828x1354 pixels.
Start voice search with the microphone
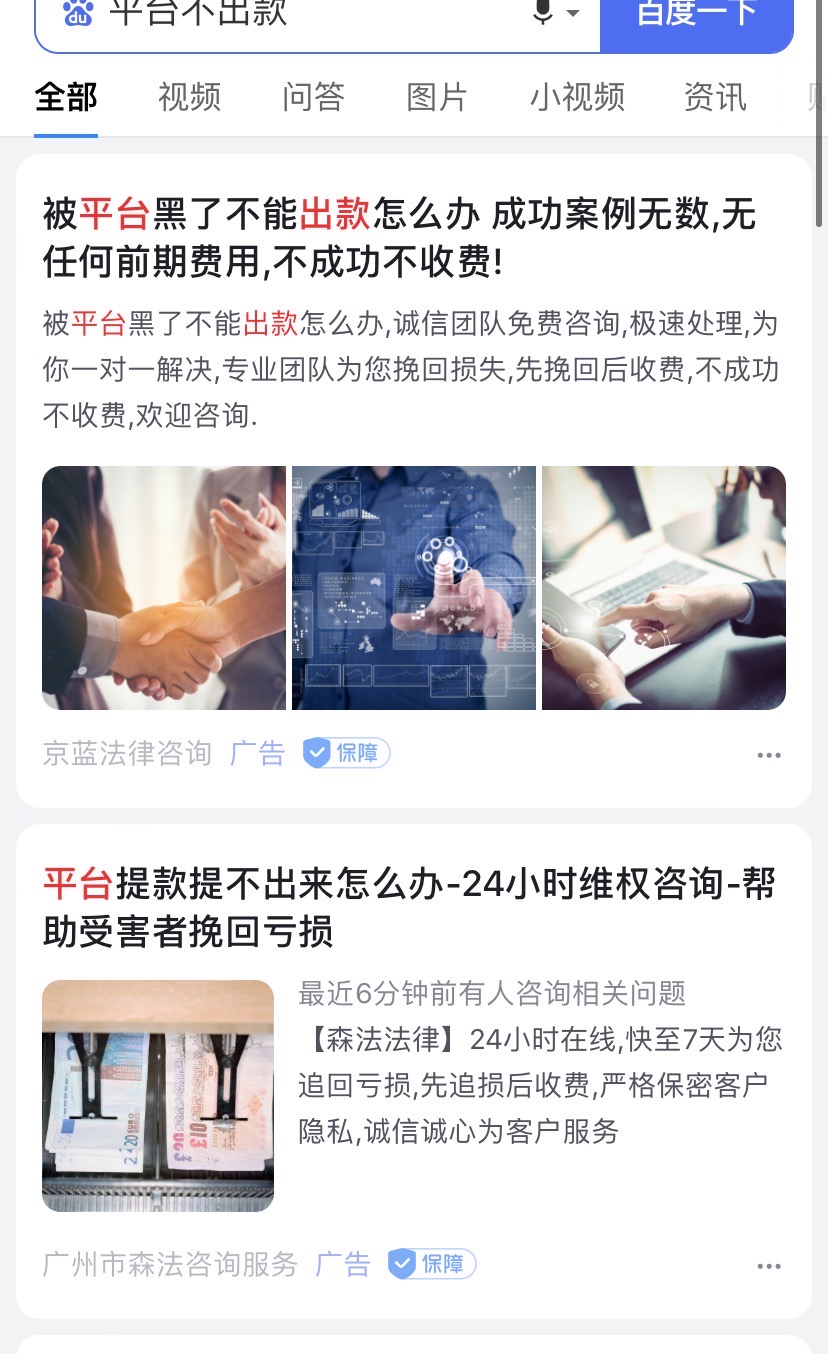(x=543, y=14)
